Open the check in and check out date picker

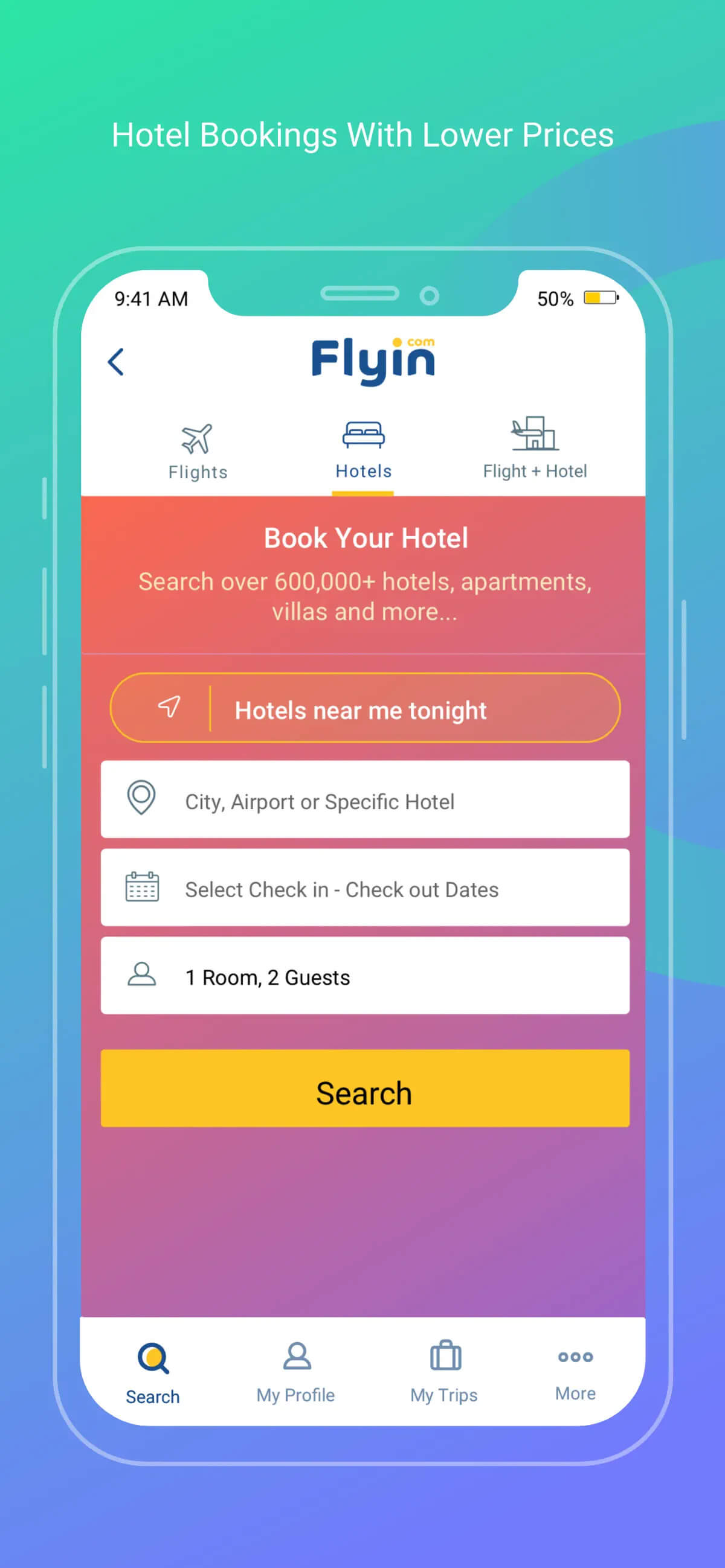[x=364, y=888]
